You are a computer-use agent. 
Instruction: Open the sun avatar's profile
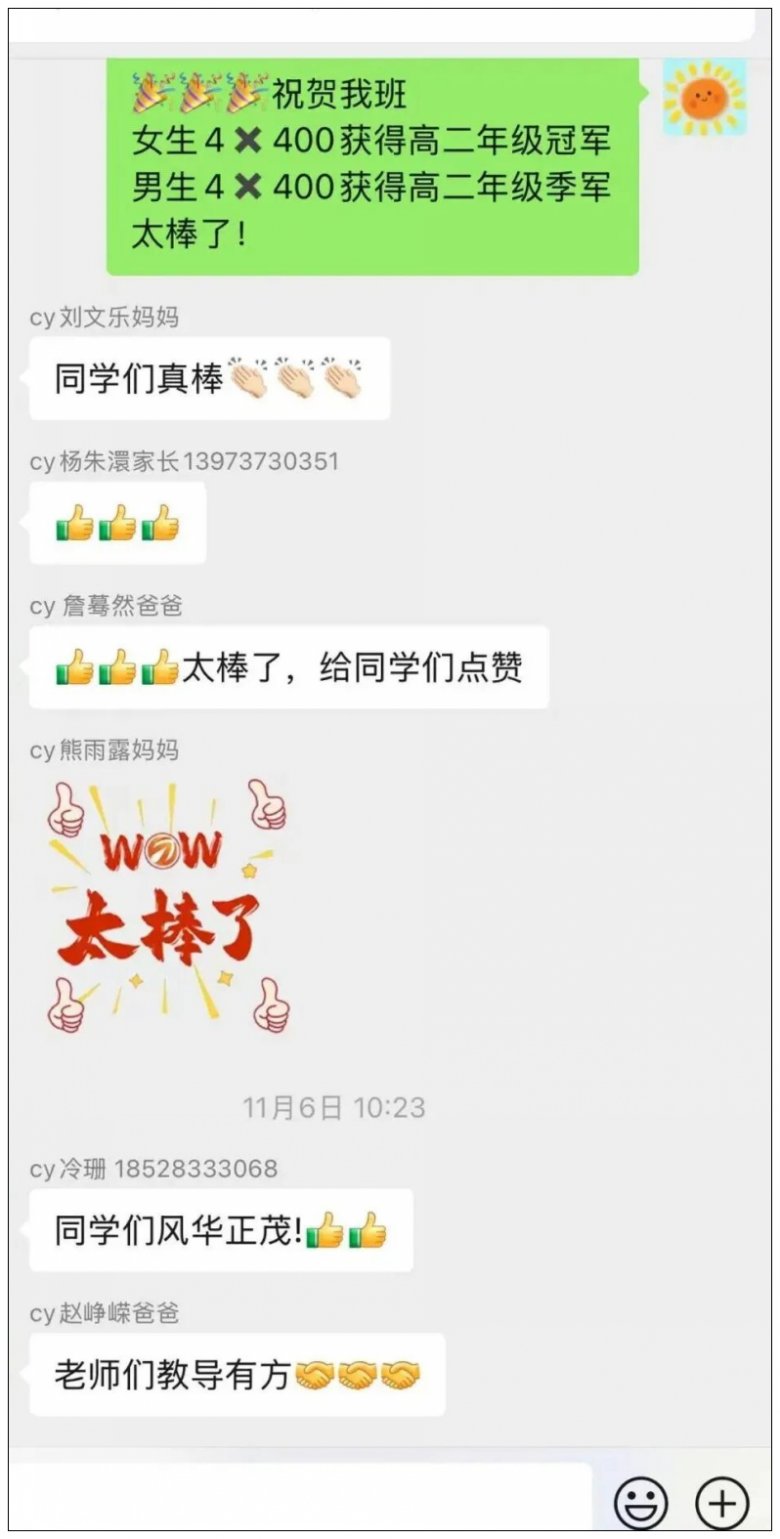(x=705, y=97)
